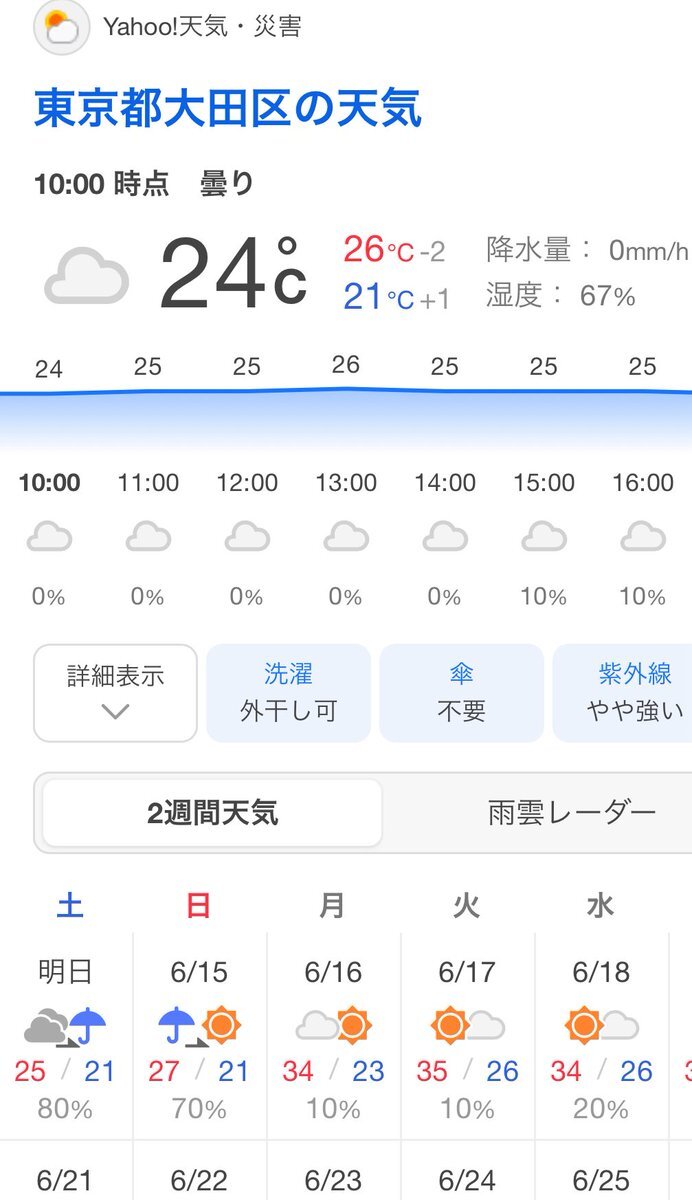692x1200 pixels.
Task: Switch to the 雨雲レーダー tab
Action: click(572, 813)
